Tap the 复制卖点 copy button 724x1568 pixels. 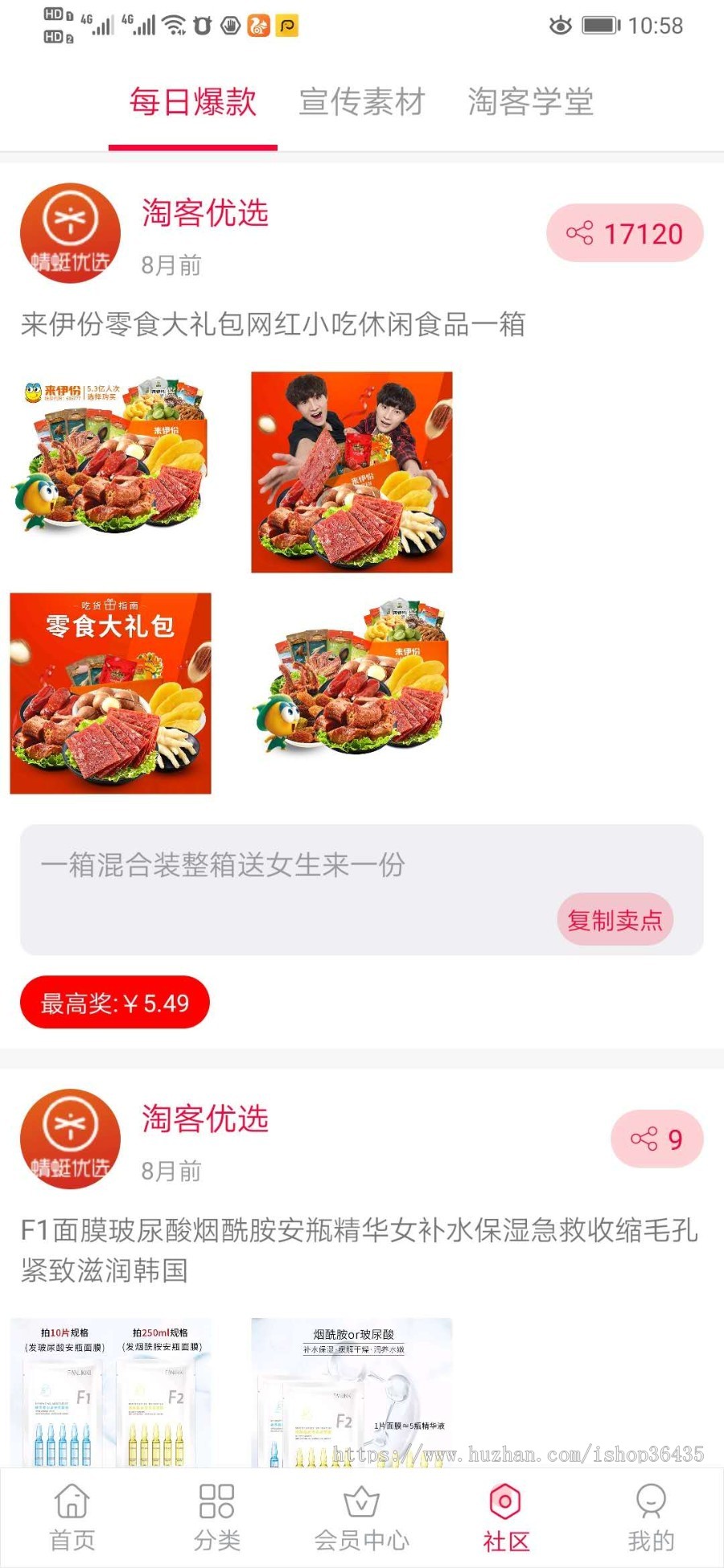615,918
